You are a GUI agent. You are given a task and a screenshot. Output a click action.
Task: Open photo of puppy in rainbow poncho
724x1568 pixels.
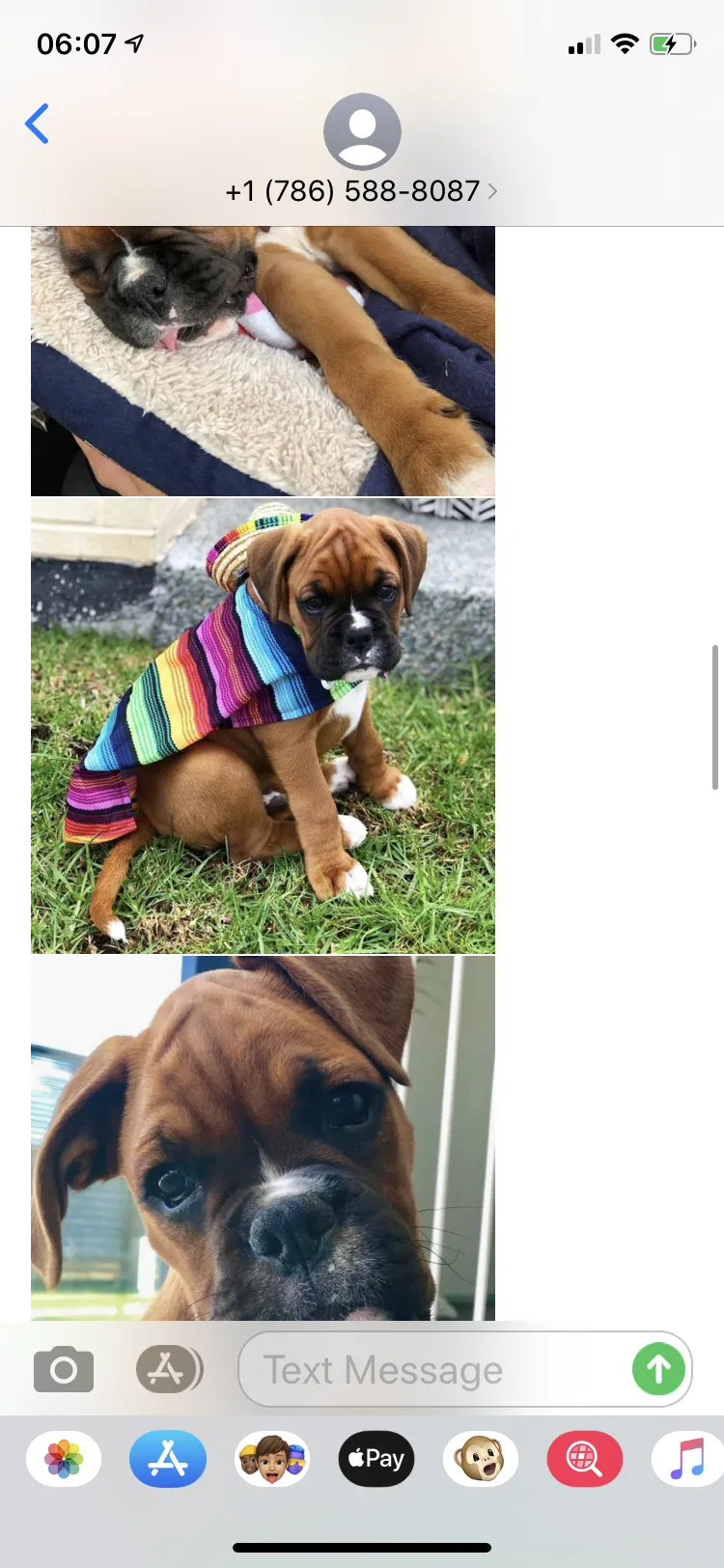[263, 725]
